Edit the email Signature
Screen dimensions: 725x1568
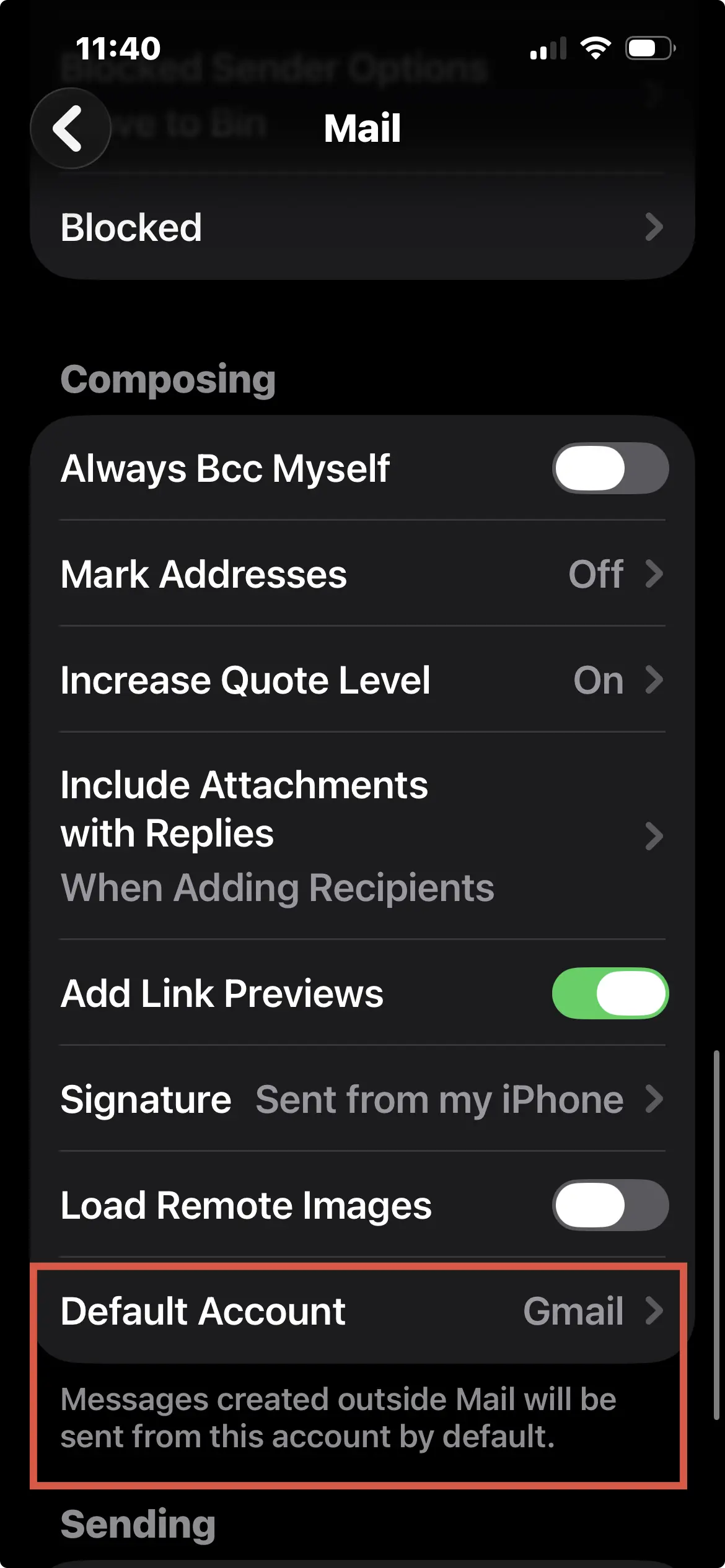pos(362,1099)
